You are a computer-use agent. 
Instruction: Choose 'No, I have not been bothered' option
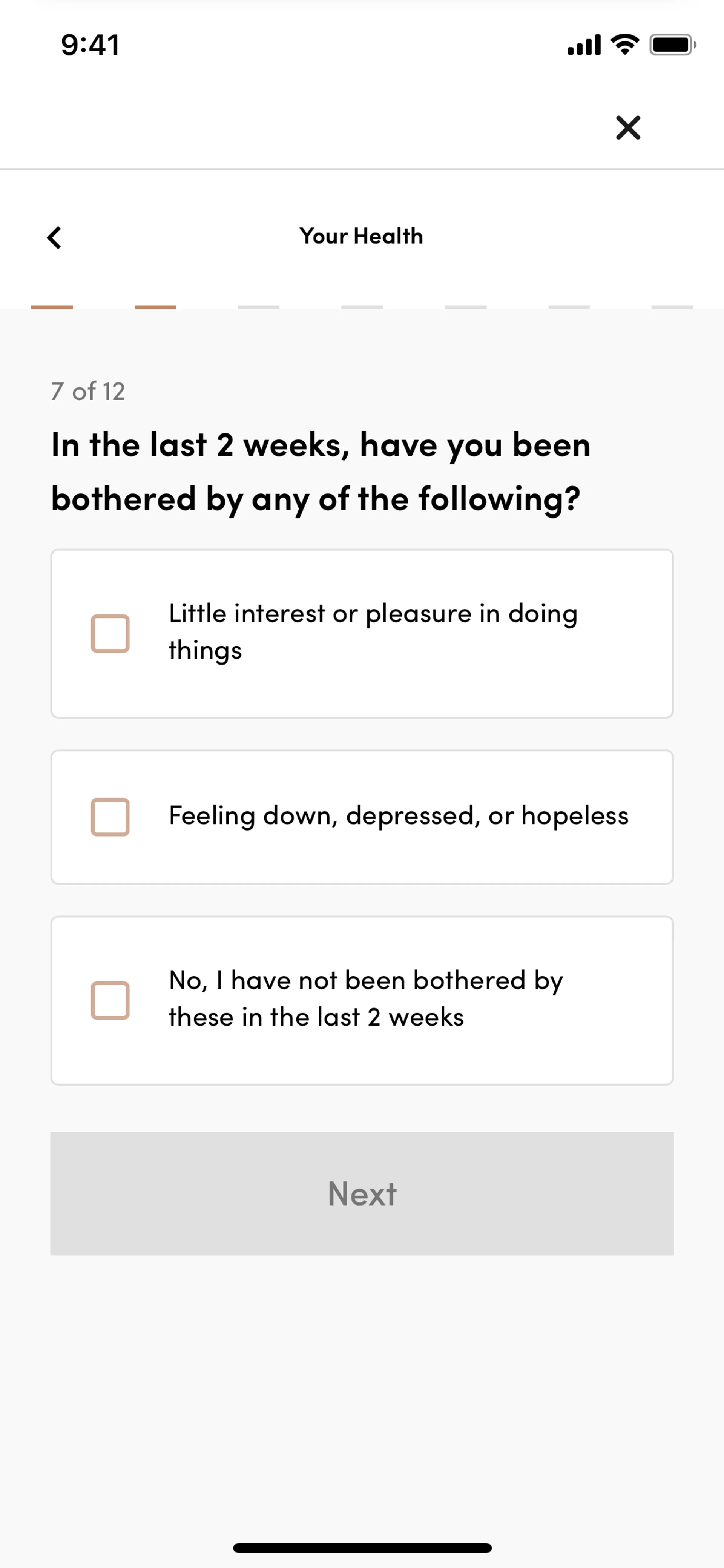(110, 1000)
